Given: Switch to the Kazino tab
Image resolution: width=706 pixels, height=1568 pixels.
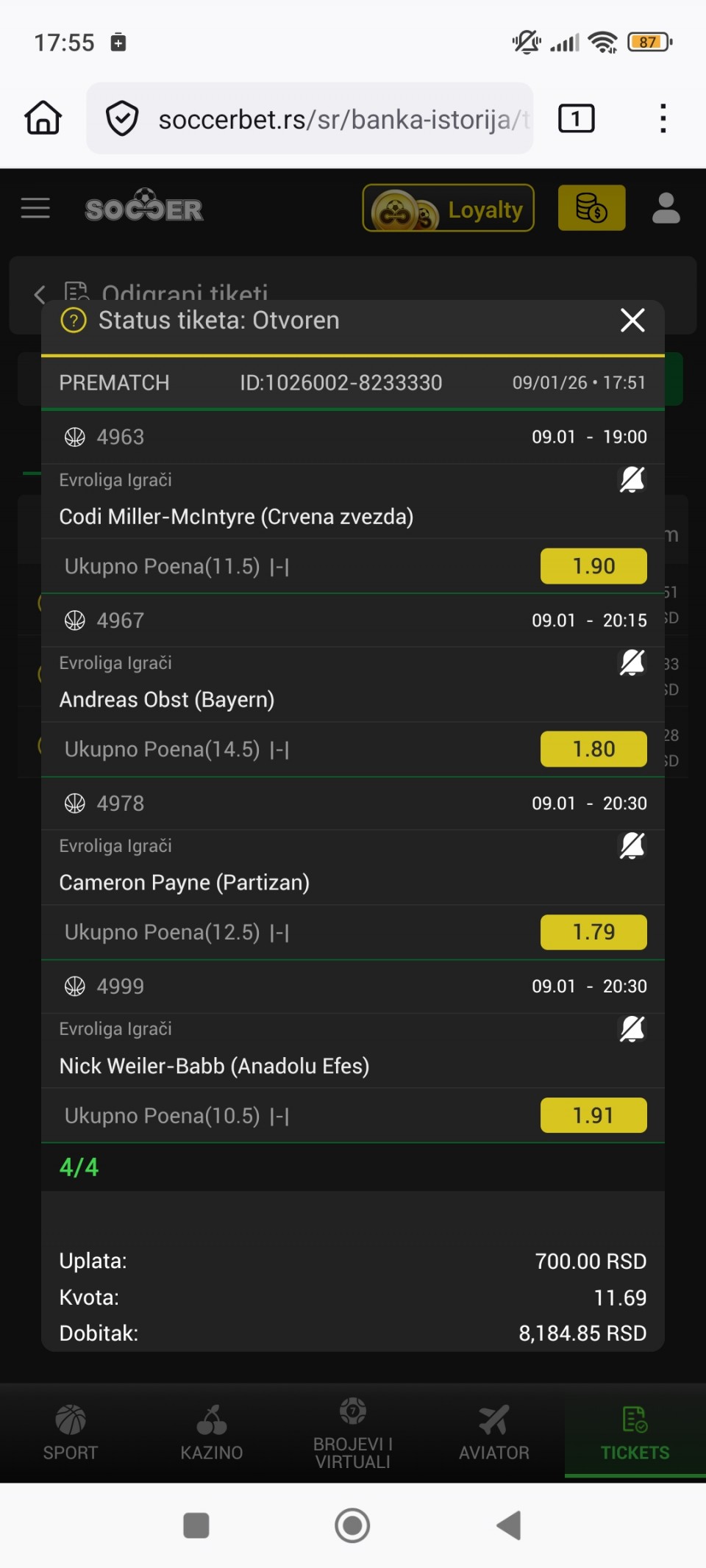Looking at the screenshot, I should point(212,1432).
